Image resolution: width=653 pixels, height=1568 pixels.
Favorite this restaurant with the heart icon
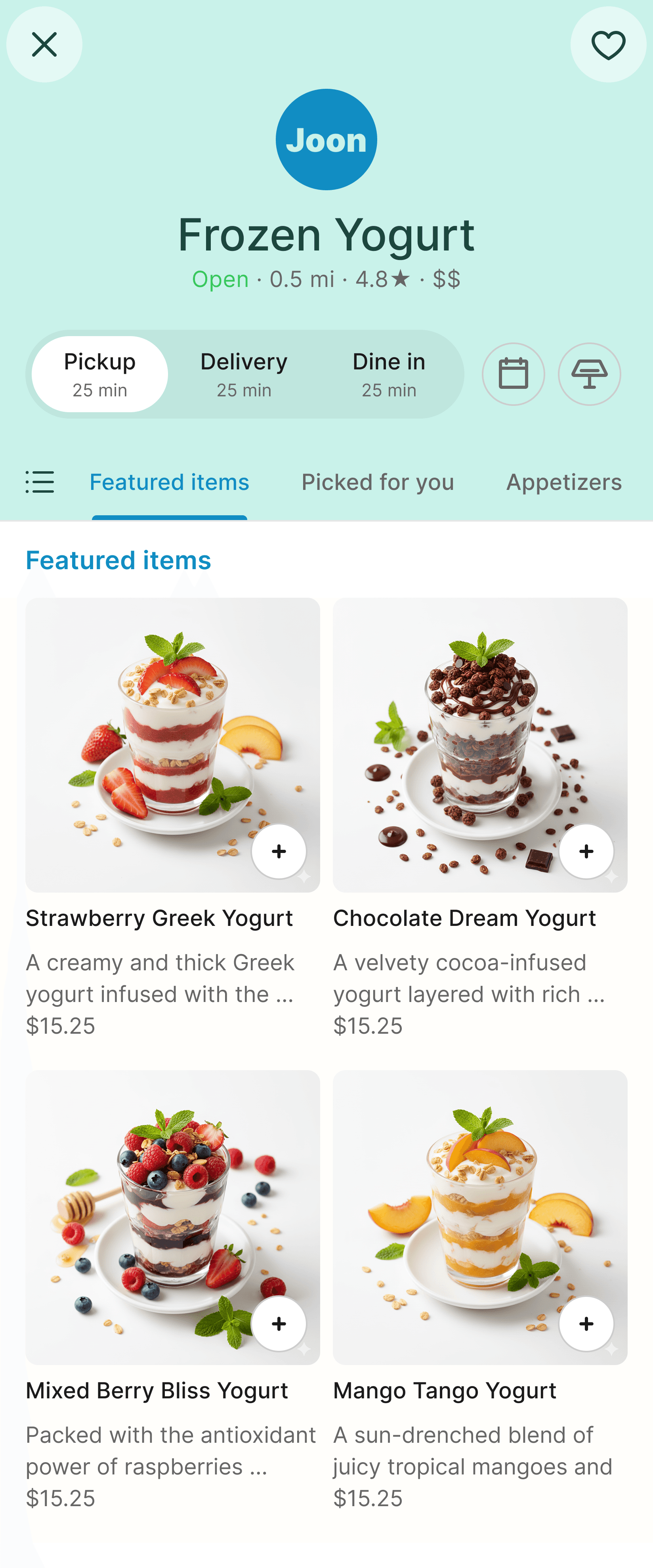[608, 44]
